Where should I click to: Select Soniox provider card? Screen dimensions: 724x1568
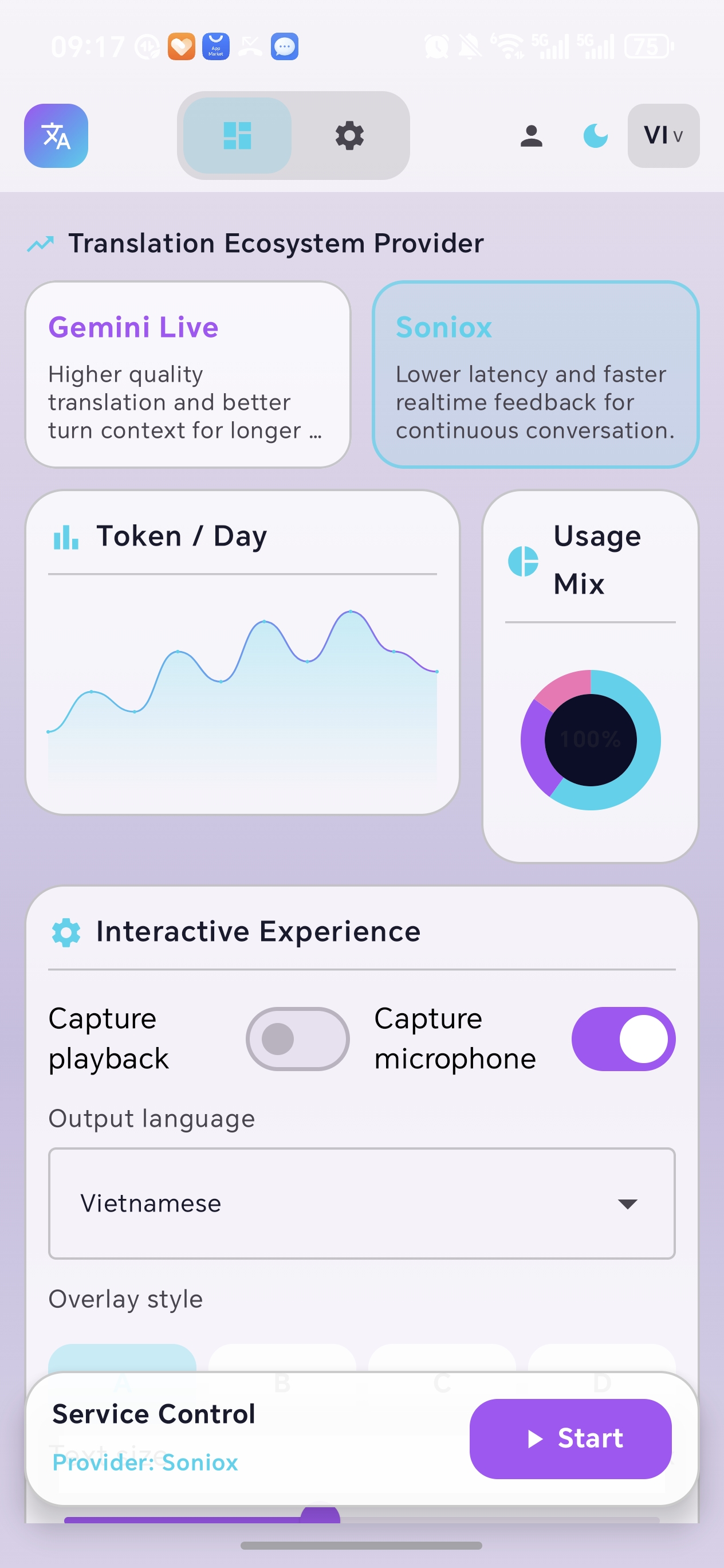click(x=535, y=374)
